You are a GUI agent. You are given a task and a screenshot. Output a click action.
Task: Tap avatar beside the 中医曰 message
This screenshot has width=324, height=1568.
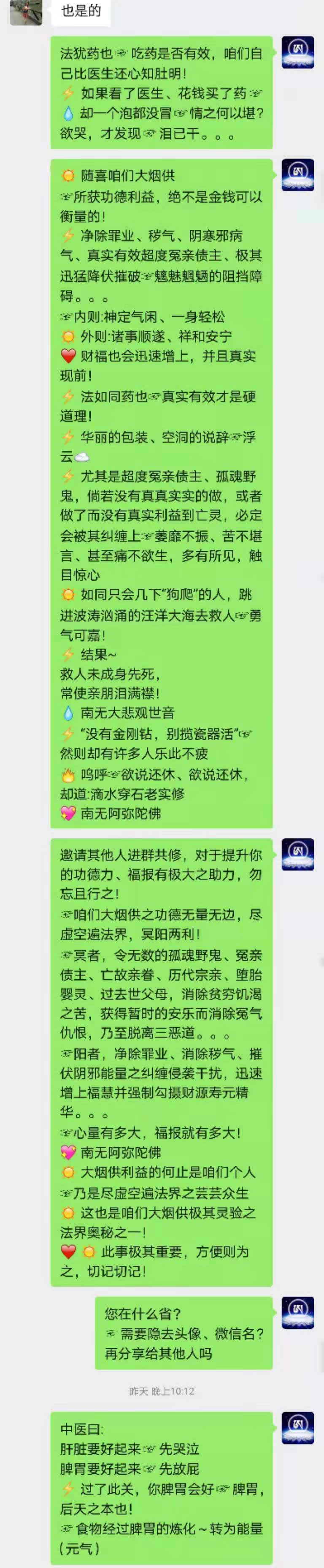pyautogui.click(x=298, y=1427)
